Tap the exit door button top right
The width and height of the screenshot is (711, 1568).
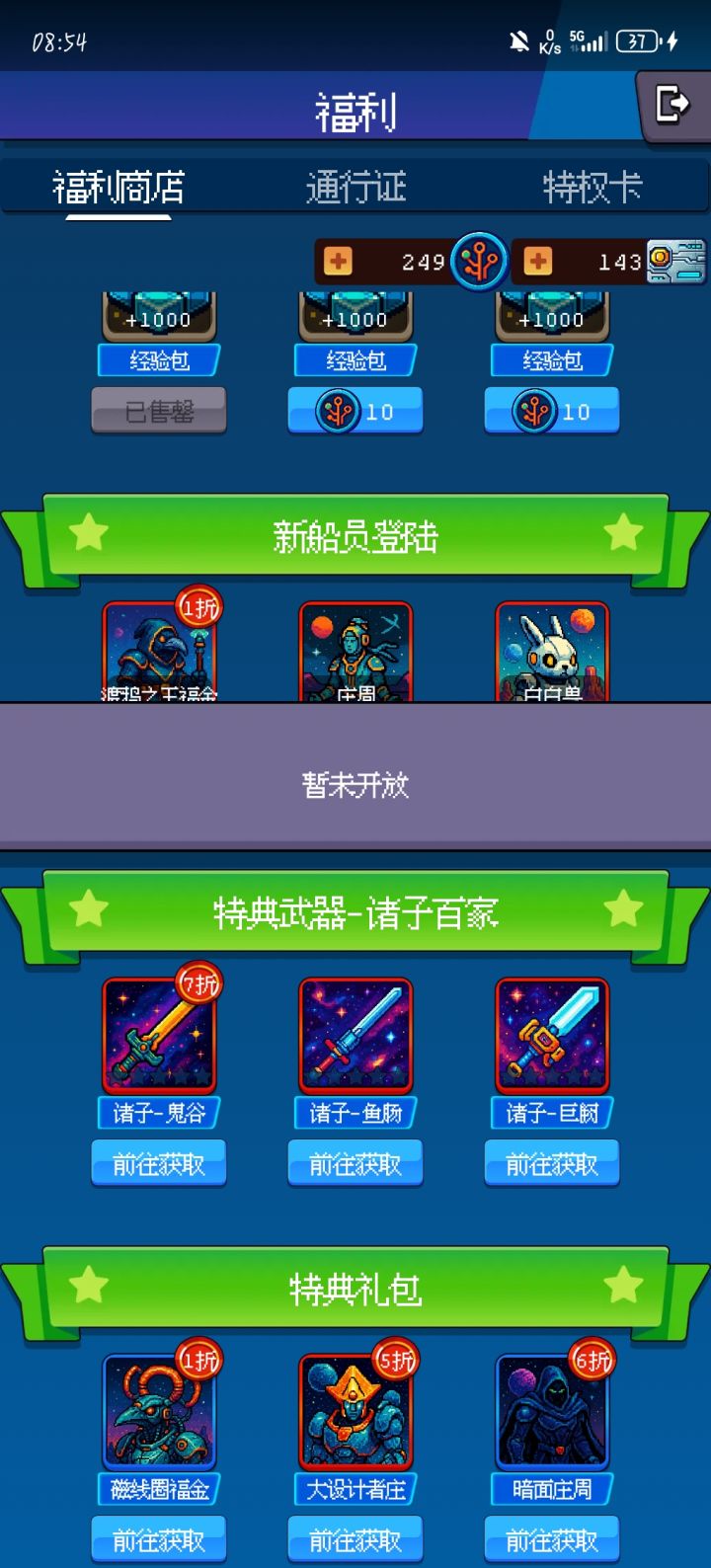tap(672, 105)
